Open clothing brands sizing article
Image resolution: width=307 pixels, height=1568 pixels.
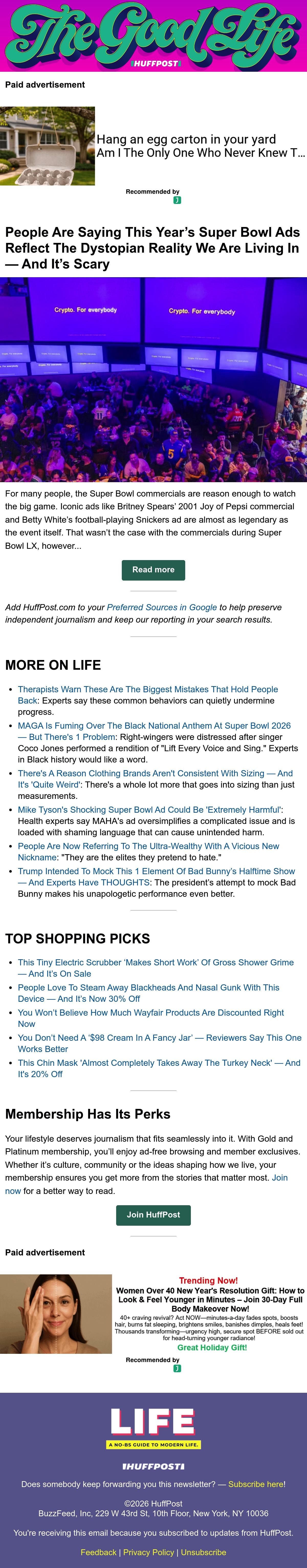coord(155,779)
